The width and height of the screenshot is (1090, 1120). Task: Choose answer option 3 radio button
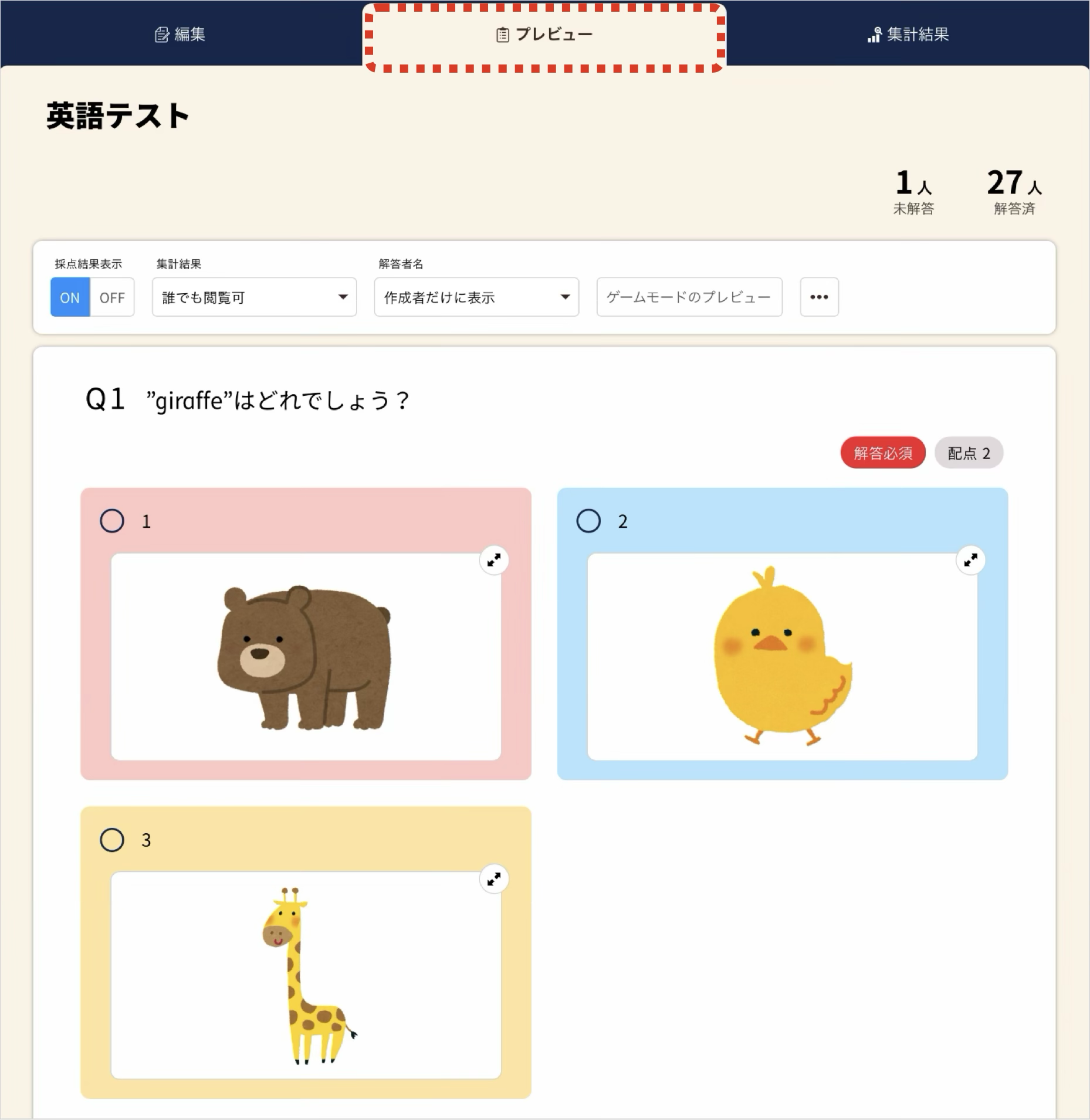(112, 840)
